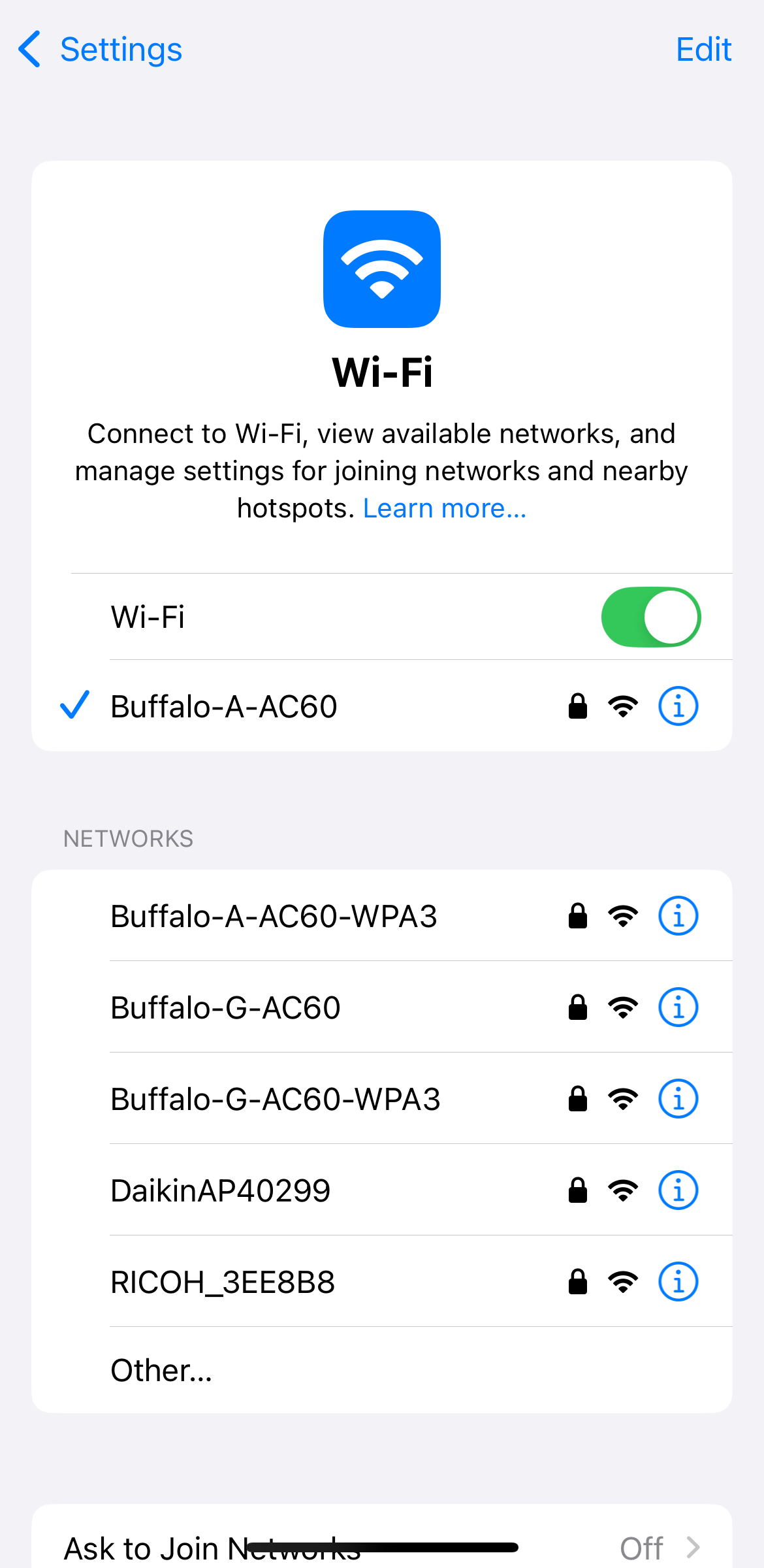The image size is (764, 1568).
Task: Join the Buffalo-A-AC60-WPA3 network
Action: pyautogui.click(x=274, y=916)
